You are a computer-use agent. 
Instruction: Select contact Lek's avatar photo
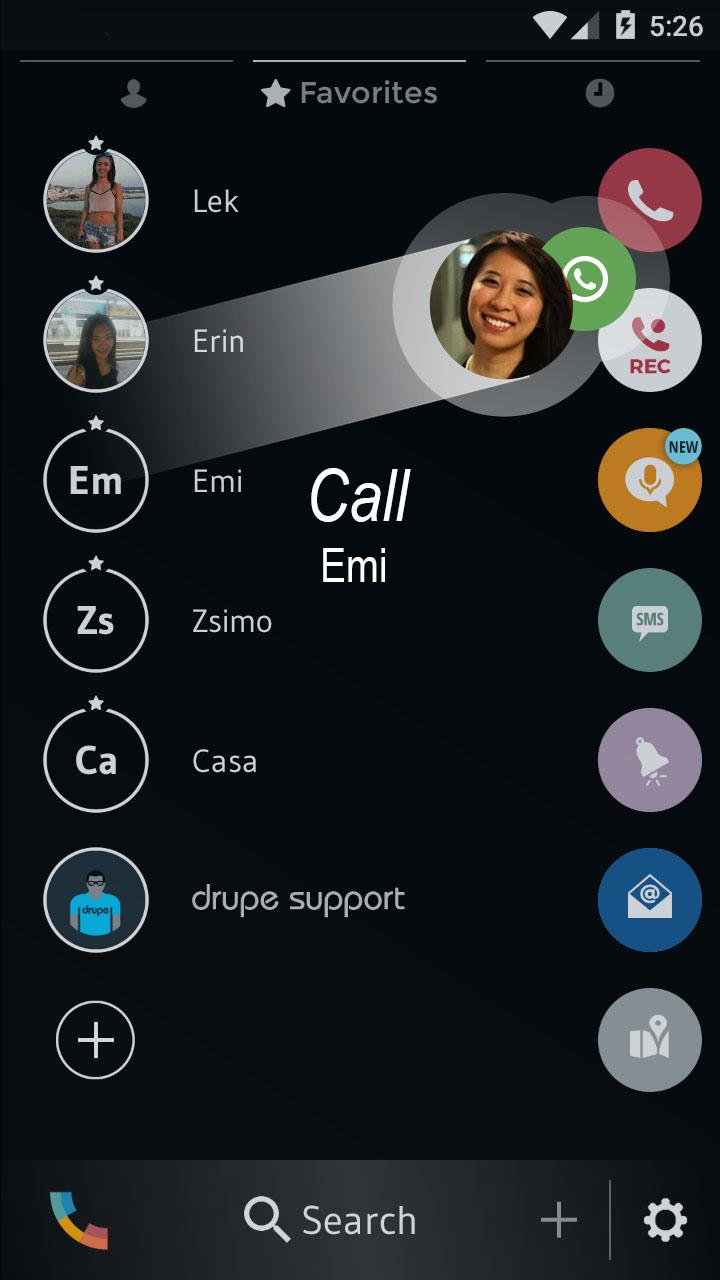[95, 199]
